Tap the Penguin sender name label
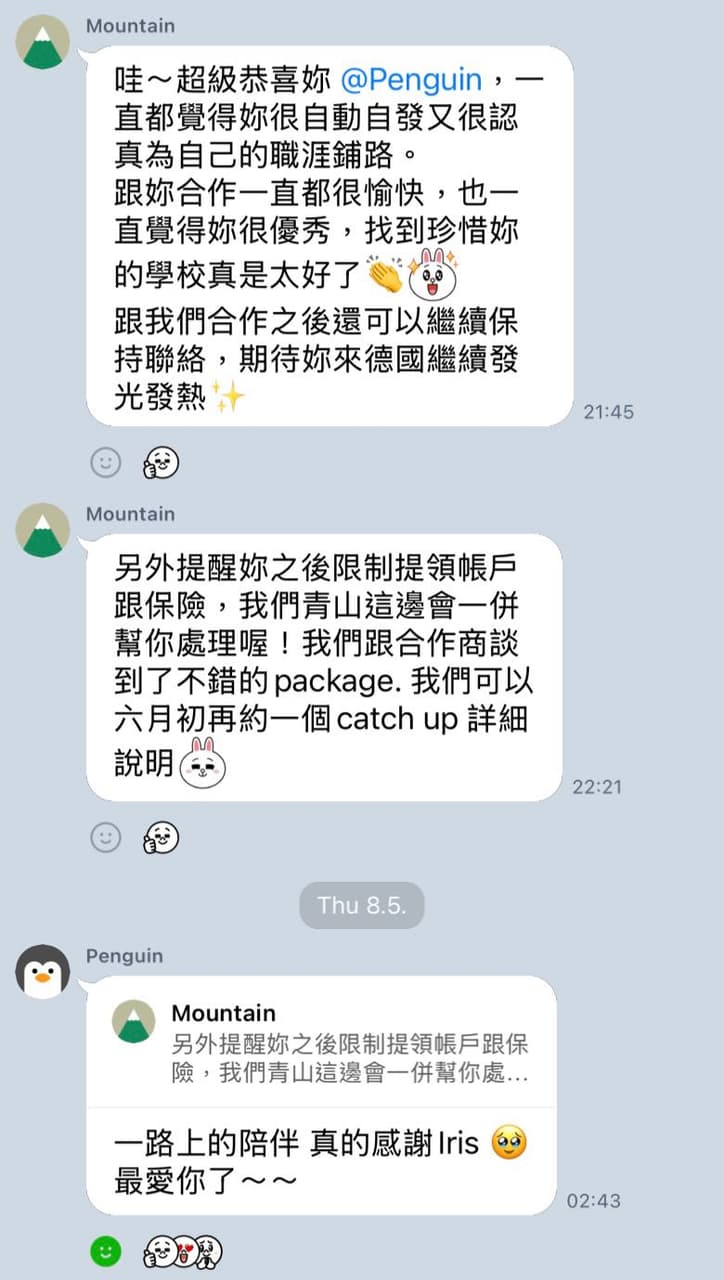 coord(124,956)
